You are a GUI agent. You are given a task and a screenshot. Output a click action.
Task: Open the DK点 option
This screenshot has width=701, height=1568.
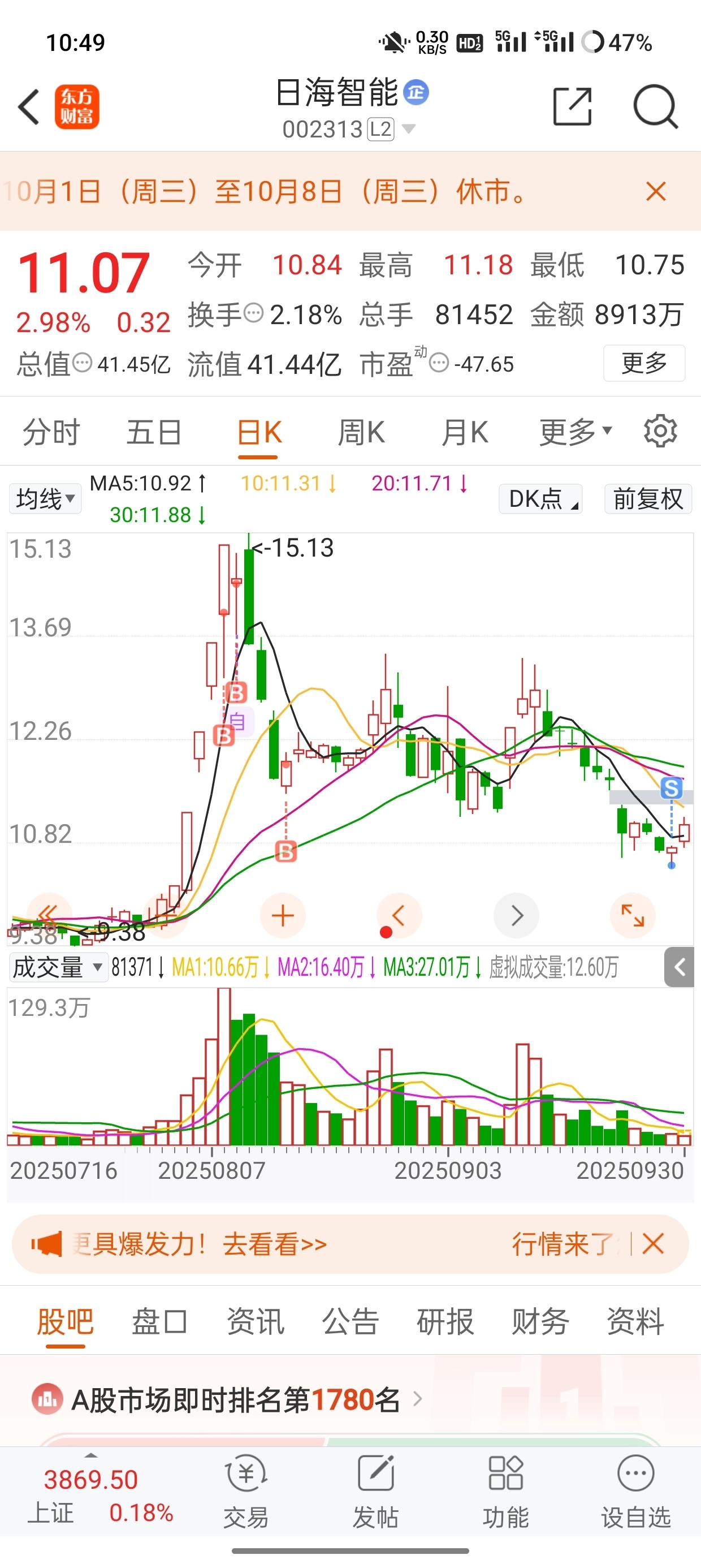[540, 499]
